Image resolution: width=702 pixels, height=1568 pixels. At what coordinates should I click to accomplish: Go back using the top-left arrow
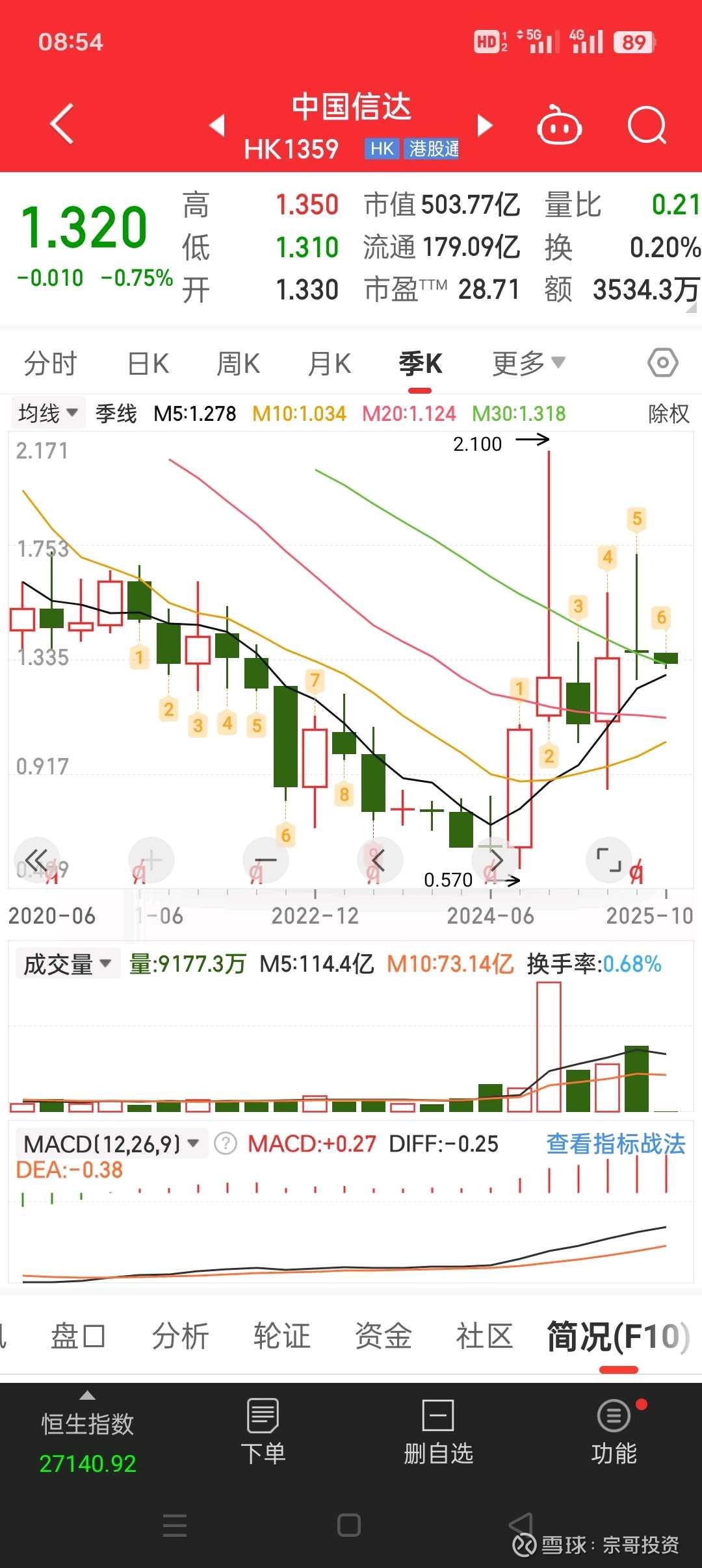point(62,123)
